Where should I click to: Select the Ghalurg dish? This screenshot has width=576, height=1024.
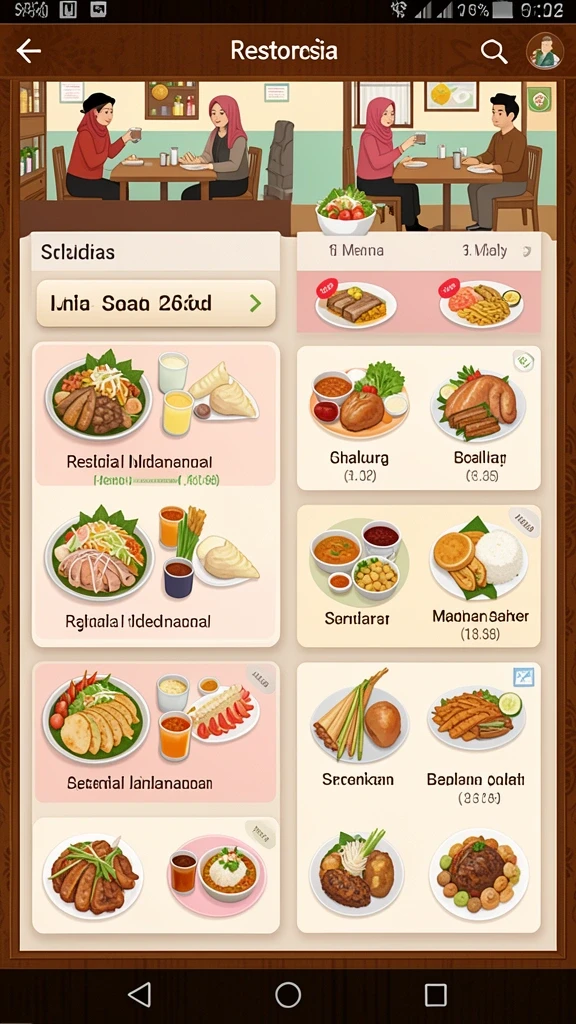pos(359,418)
